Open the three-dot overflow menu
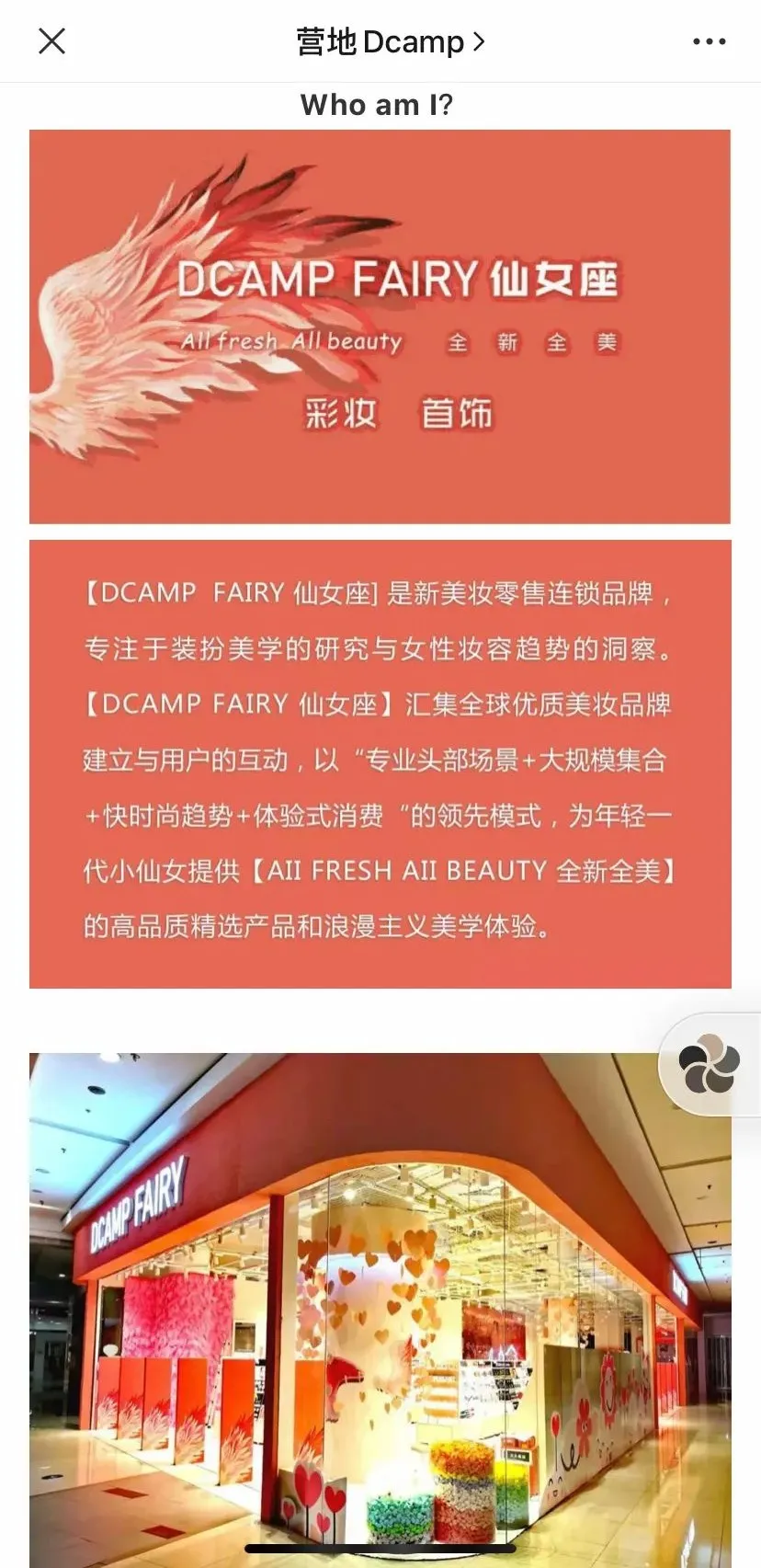761x1568 pixels. (709, 41)
